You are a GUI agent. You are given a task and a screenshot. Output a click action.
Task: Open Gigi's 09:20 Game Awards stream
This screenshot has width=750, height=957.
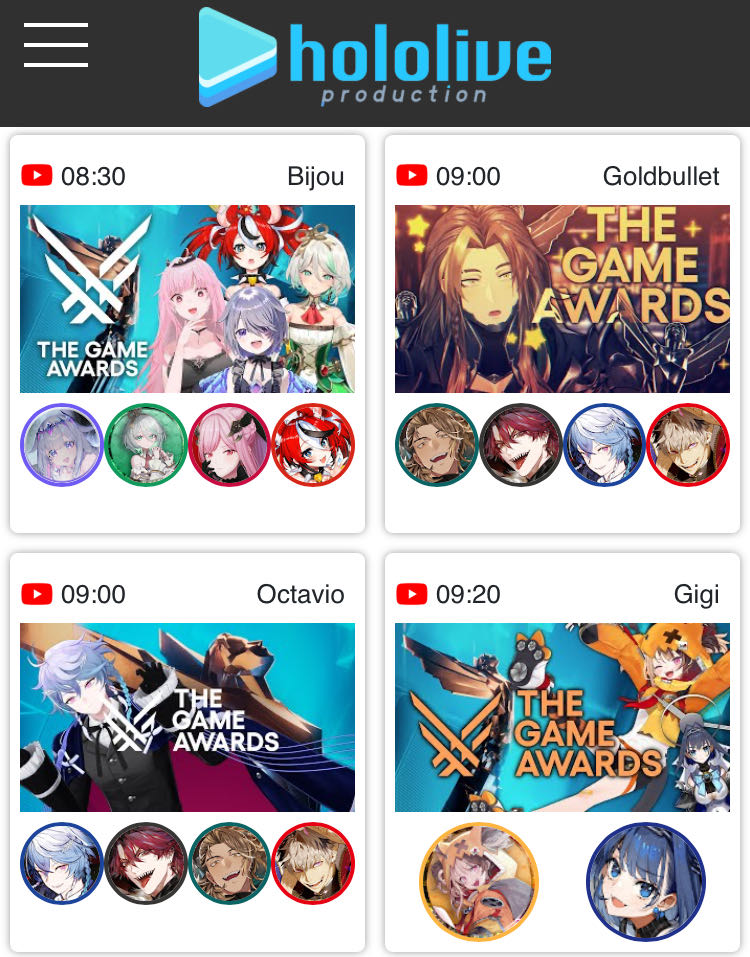pyautogui.click(x=562, y=716)
